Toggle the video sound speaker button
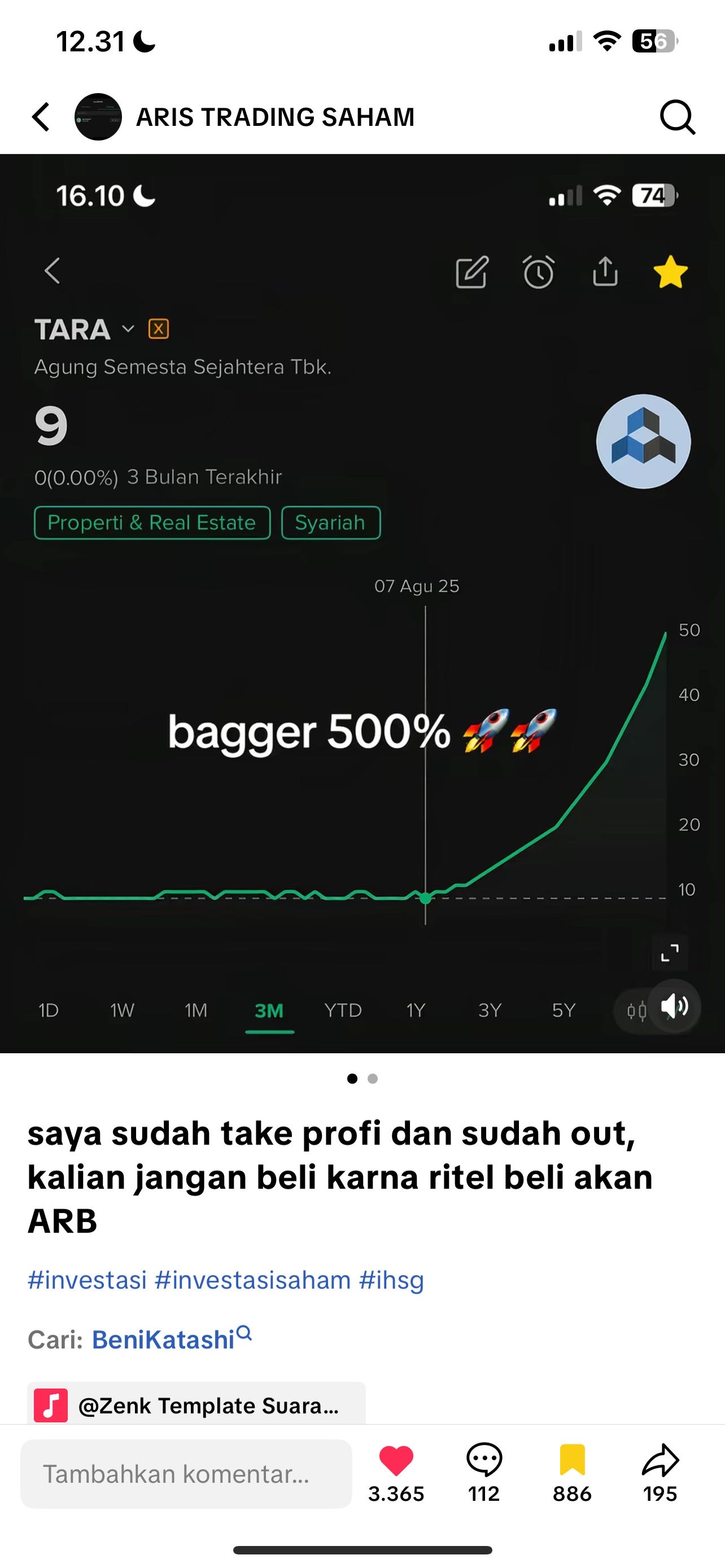Screen dimensions: 725x1568 [x=675, y=1006]
